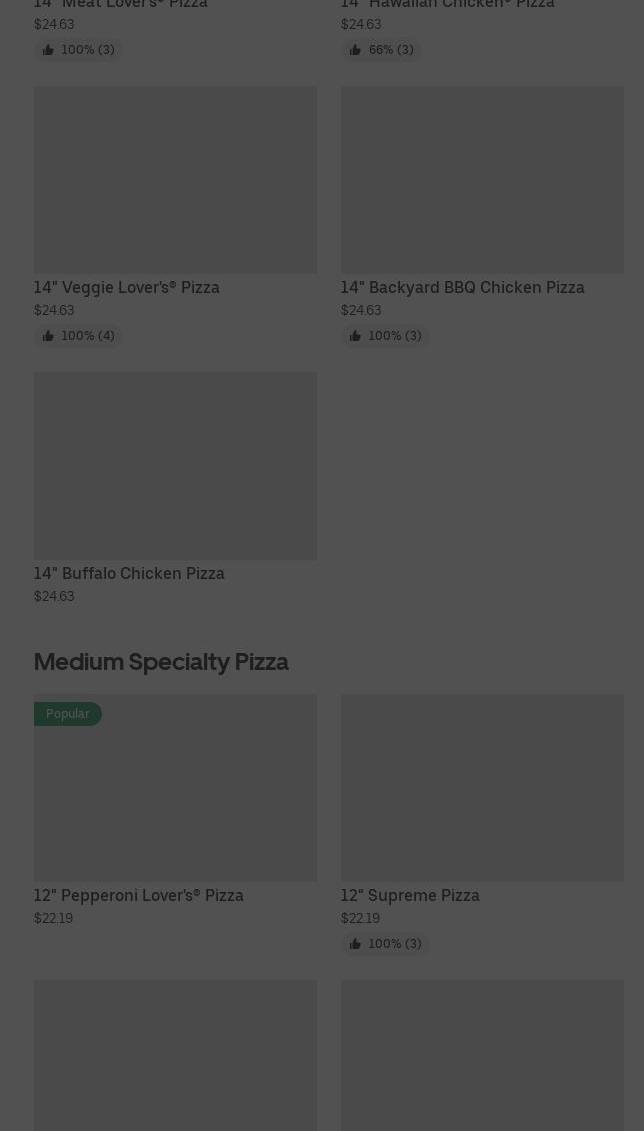The image size is (644, 1131).
Task: Select the 14" Hawaiian Chicken Pizza
Action: pos(447,6)
